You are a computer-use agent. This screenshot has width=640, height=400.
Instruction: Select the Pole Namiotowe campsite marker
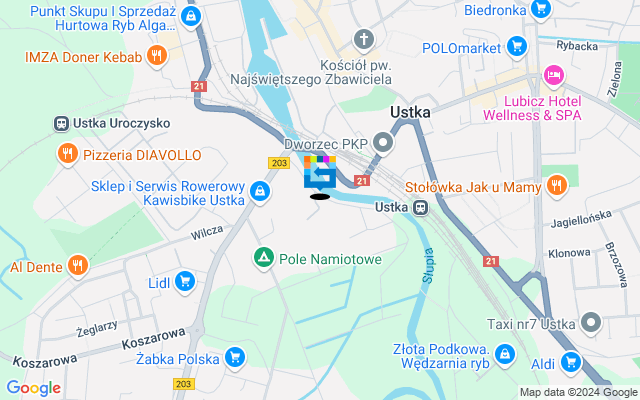click(x=264, y=259)
